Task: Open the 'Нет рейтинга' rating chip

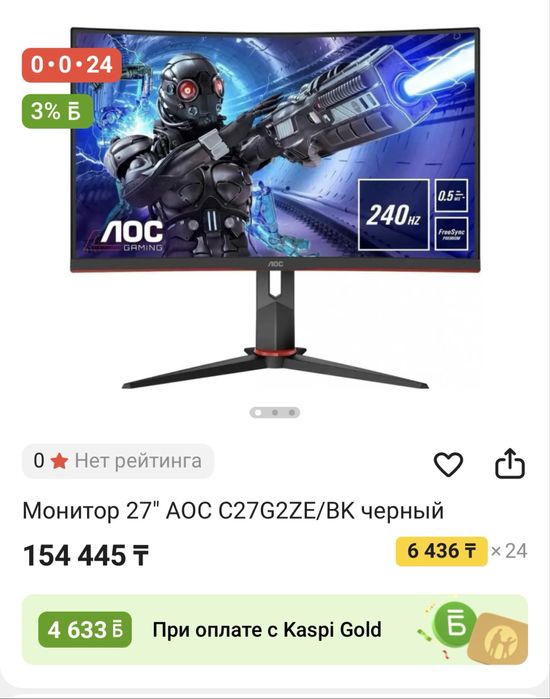Action: (x=118, y=461)
